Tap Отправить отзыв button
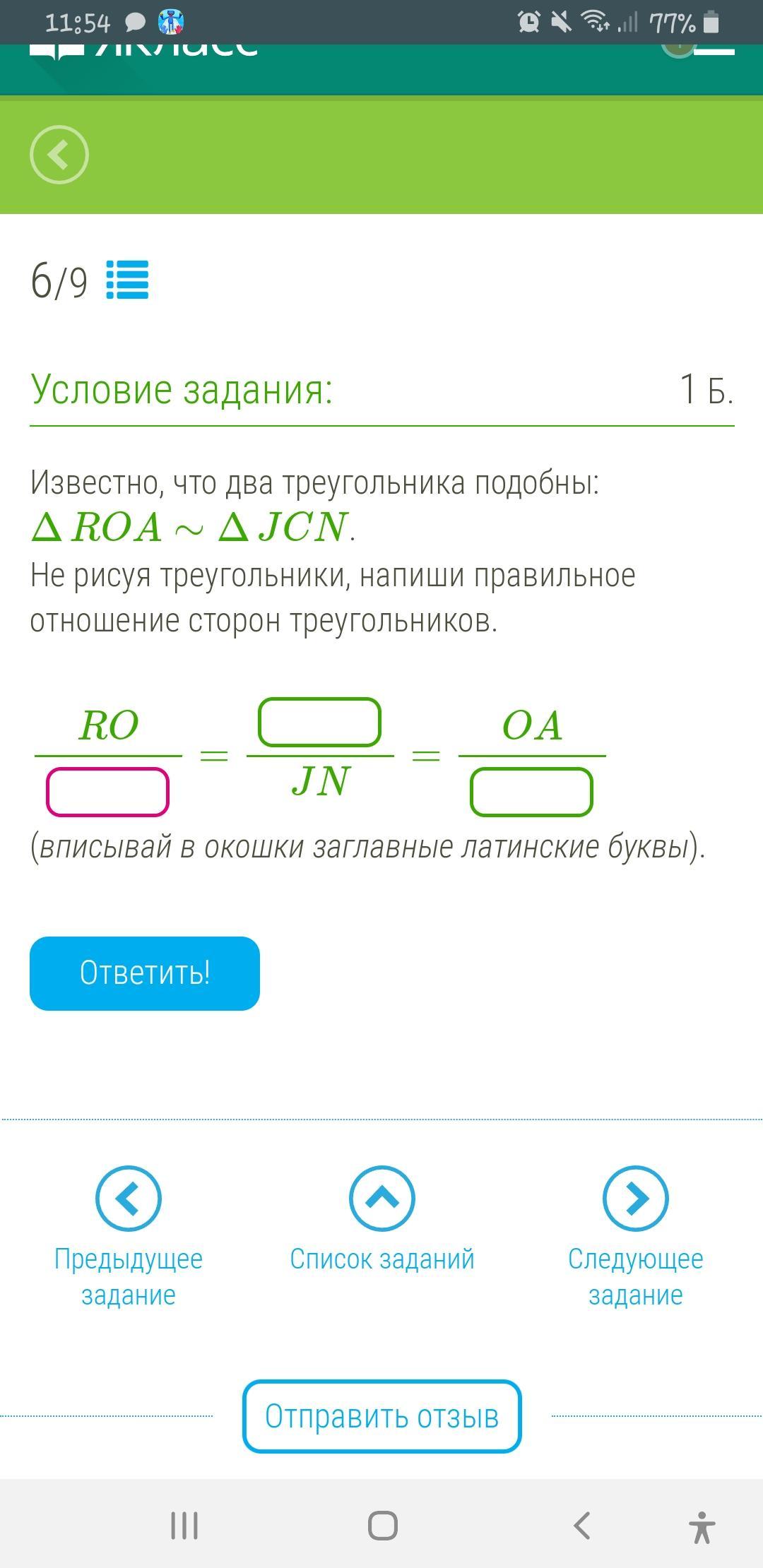763x1568 pixels. click(x=381, y=1416)
